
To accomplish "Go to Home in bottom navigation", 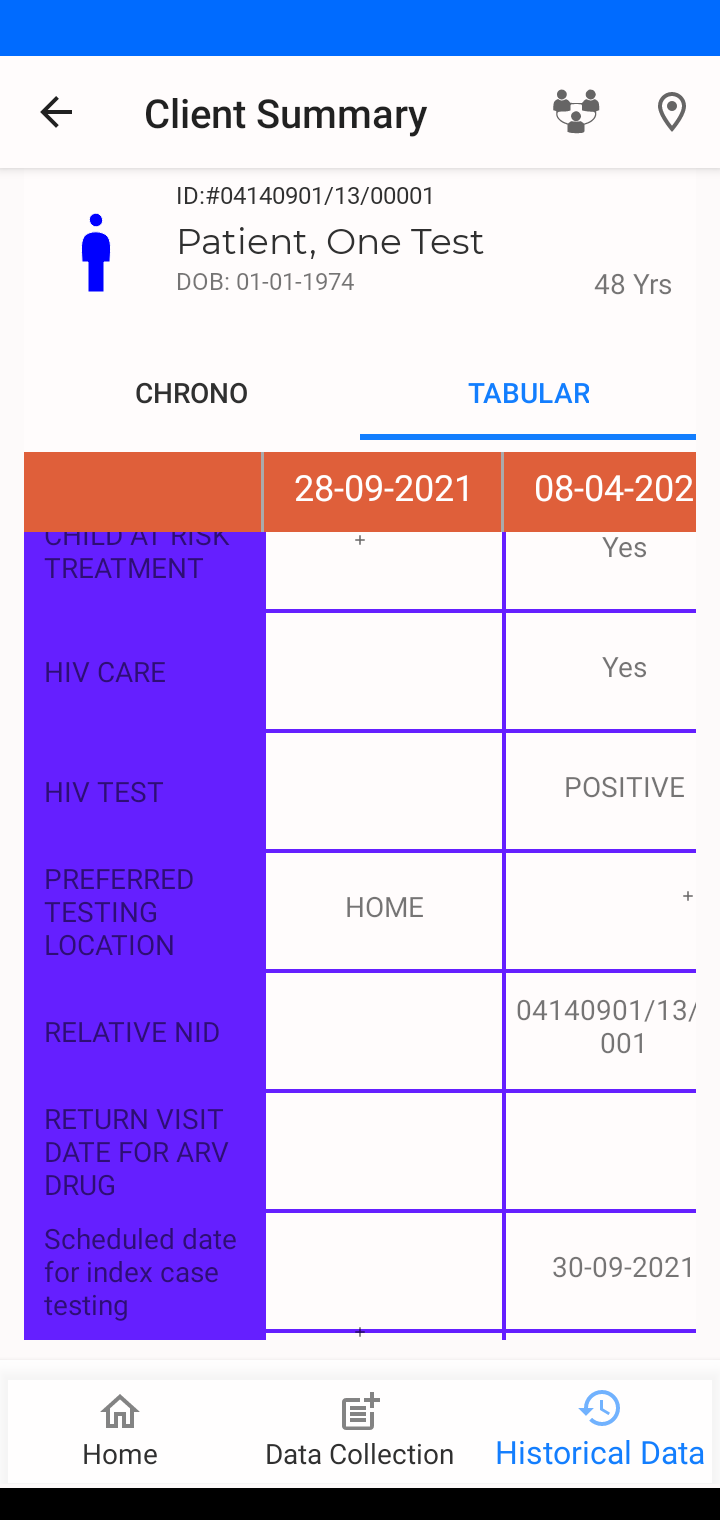I will (x=120, y=1432).
